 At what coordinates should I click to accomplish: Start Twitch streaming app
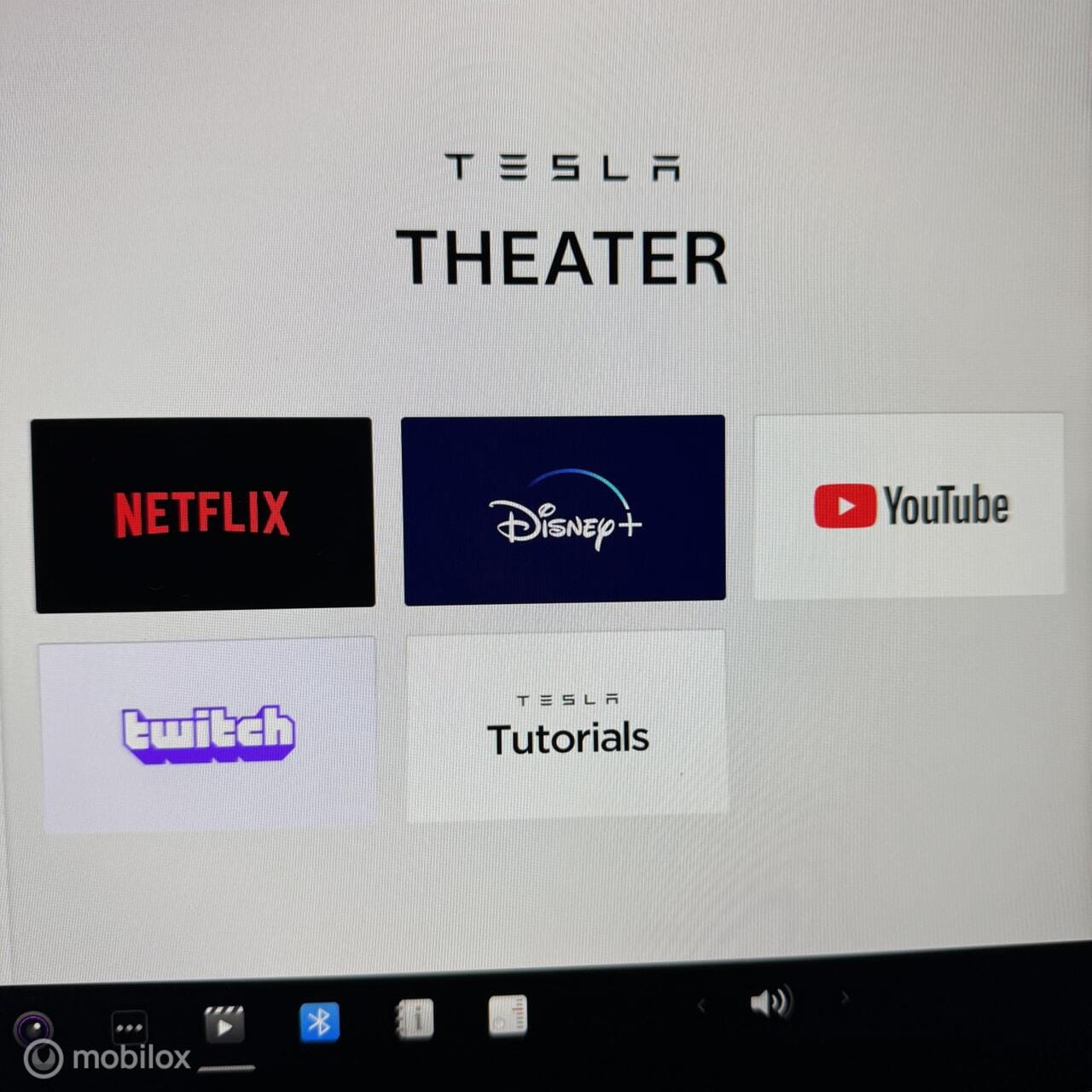point(208,734)
